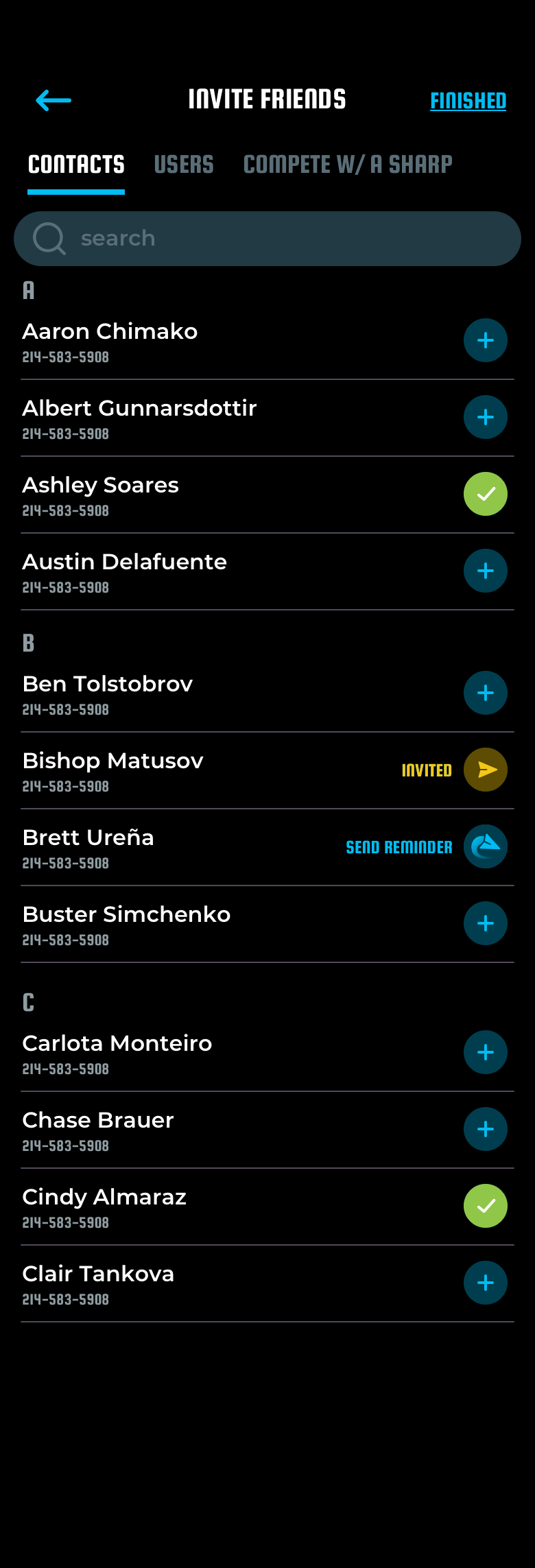
Task: Add Buster Simchenko via plus button
Action: 486,923
